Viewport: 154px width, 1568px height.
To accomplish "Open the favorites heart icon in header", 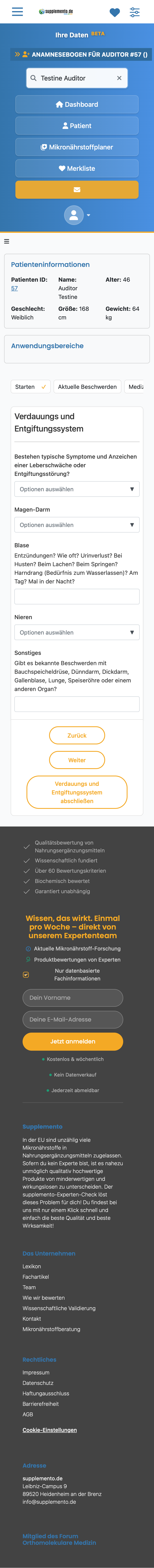I will (114, 12).
